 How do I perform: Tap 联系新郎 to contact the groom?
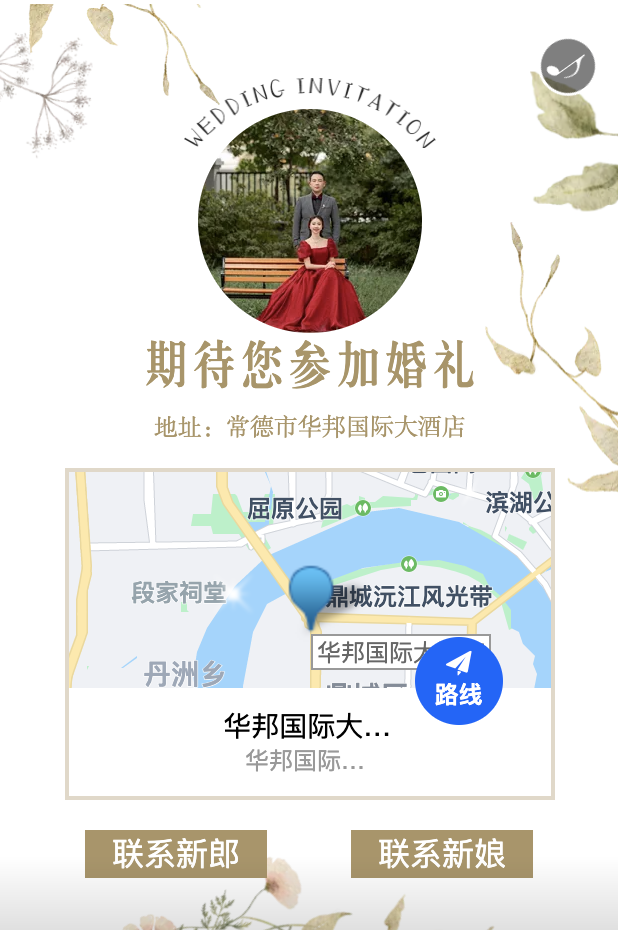click(176, 854)
